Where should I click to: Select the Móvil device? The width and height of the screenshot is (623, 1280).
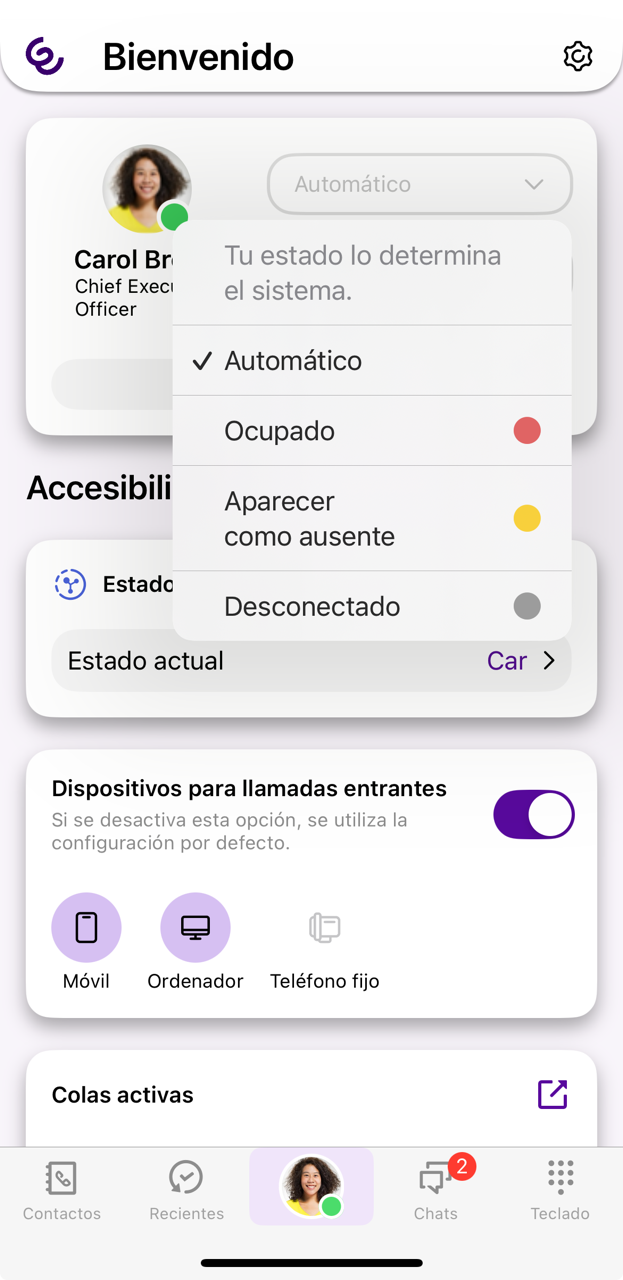(x=86, y=928)
